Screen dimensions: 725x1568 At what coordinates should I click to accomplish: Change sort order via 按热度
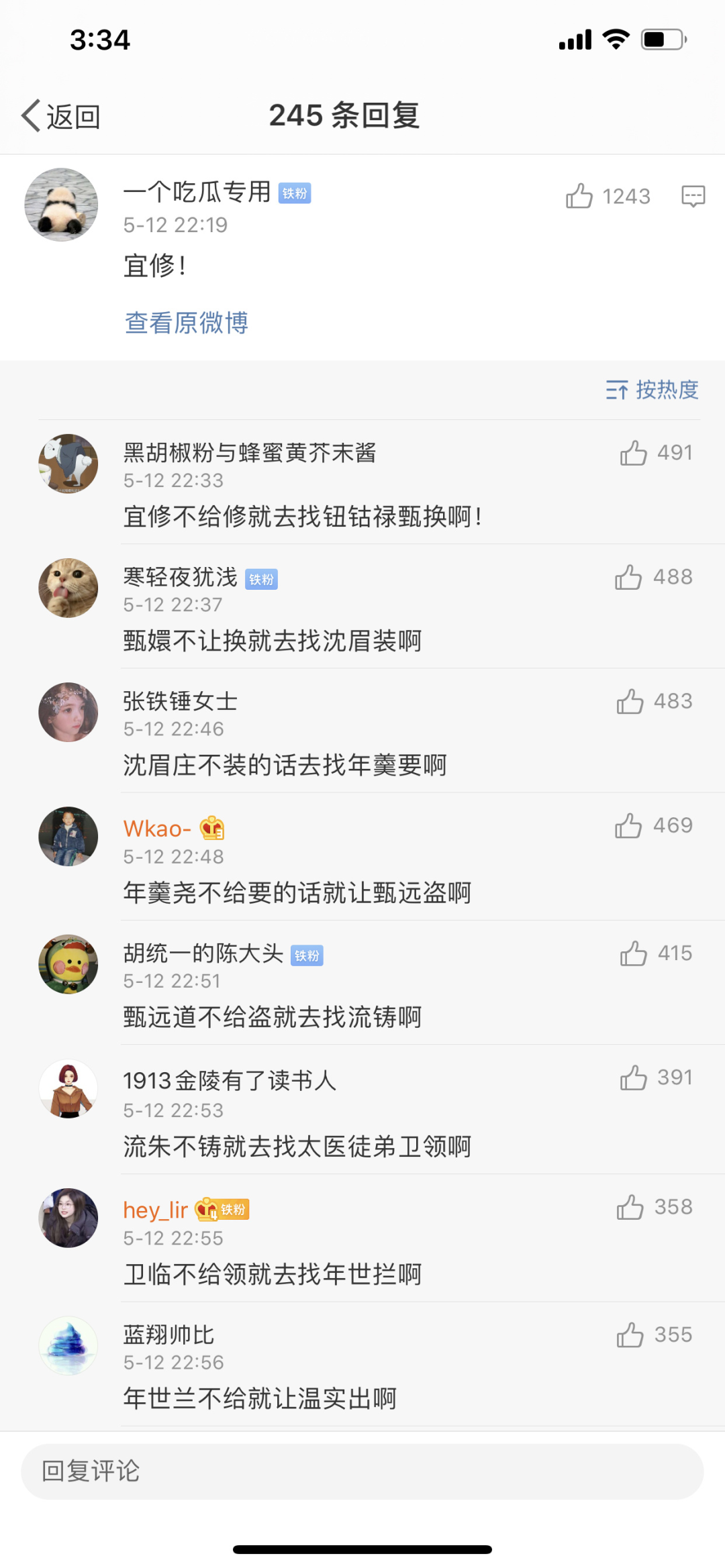(652, 390)
